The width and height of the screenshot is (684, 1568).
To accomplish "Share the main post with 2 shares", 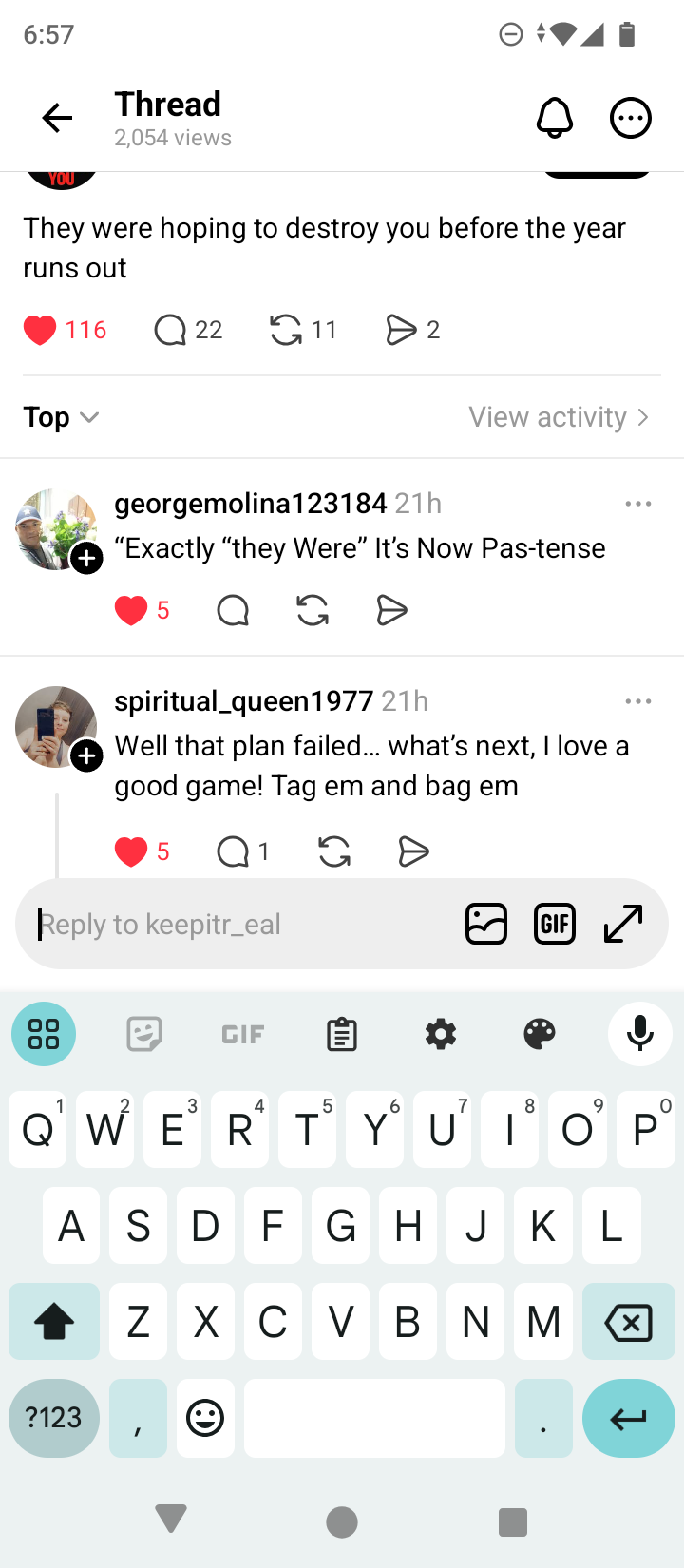I will (401, 330).
